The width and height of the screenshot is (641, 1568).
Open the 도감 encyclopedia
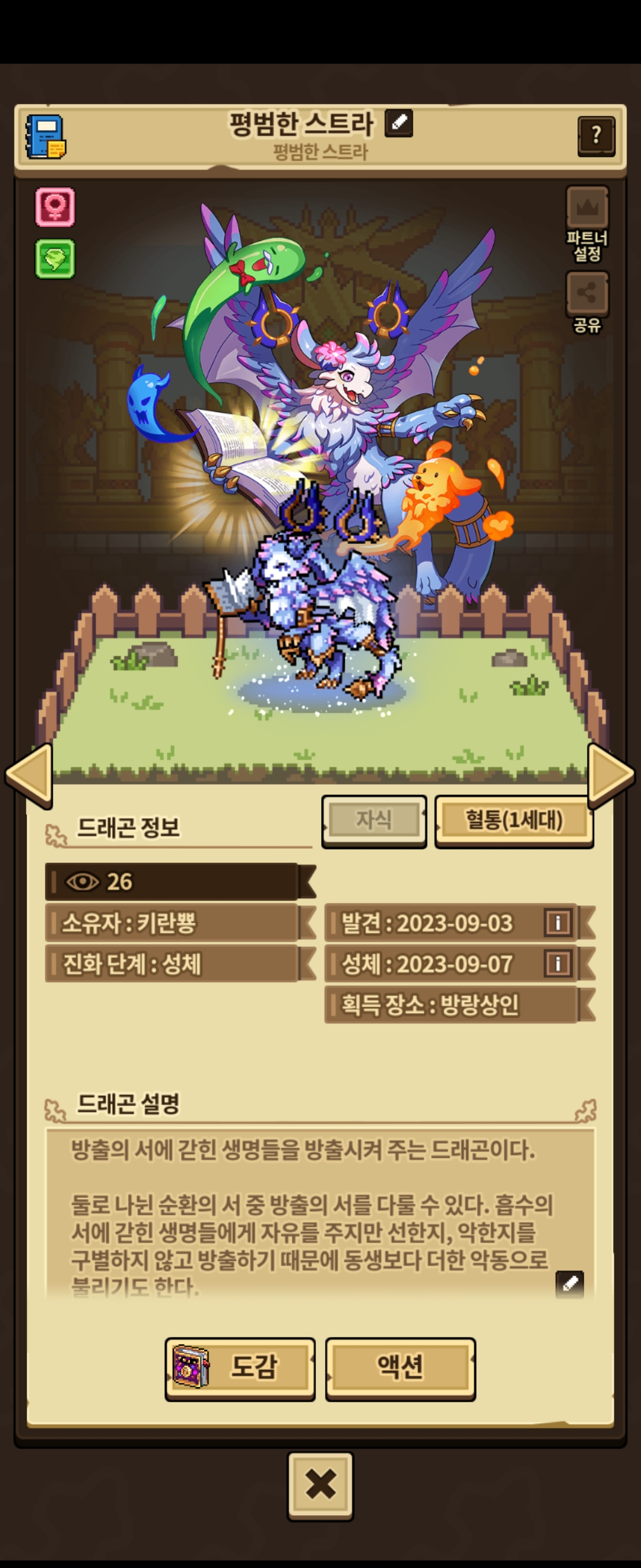pos(240,1368)
